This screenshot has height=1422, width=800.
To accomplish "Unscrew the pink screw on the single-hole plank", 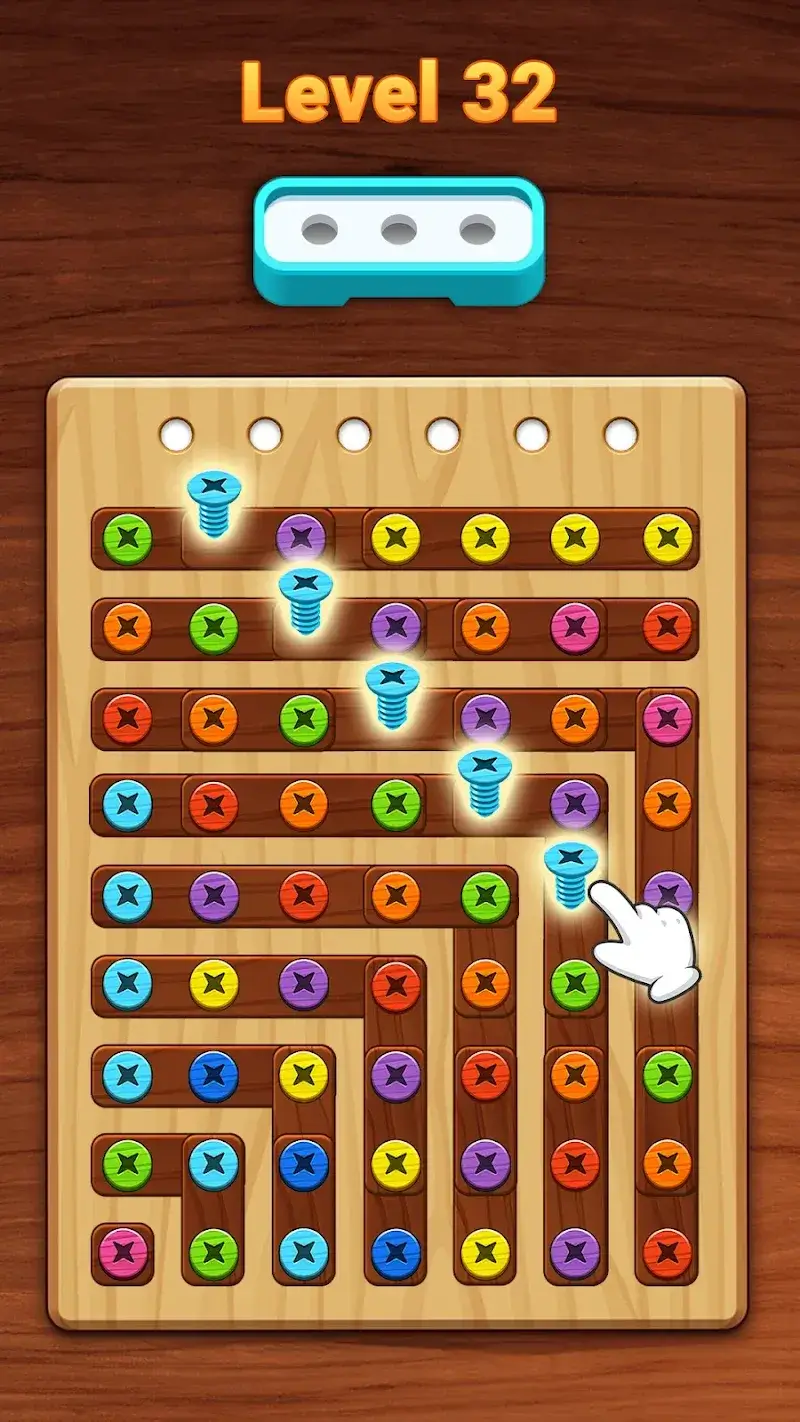I will coord(124,1252).
